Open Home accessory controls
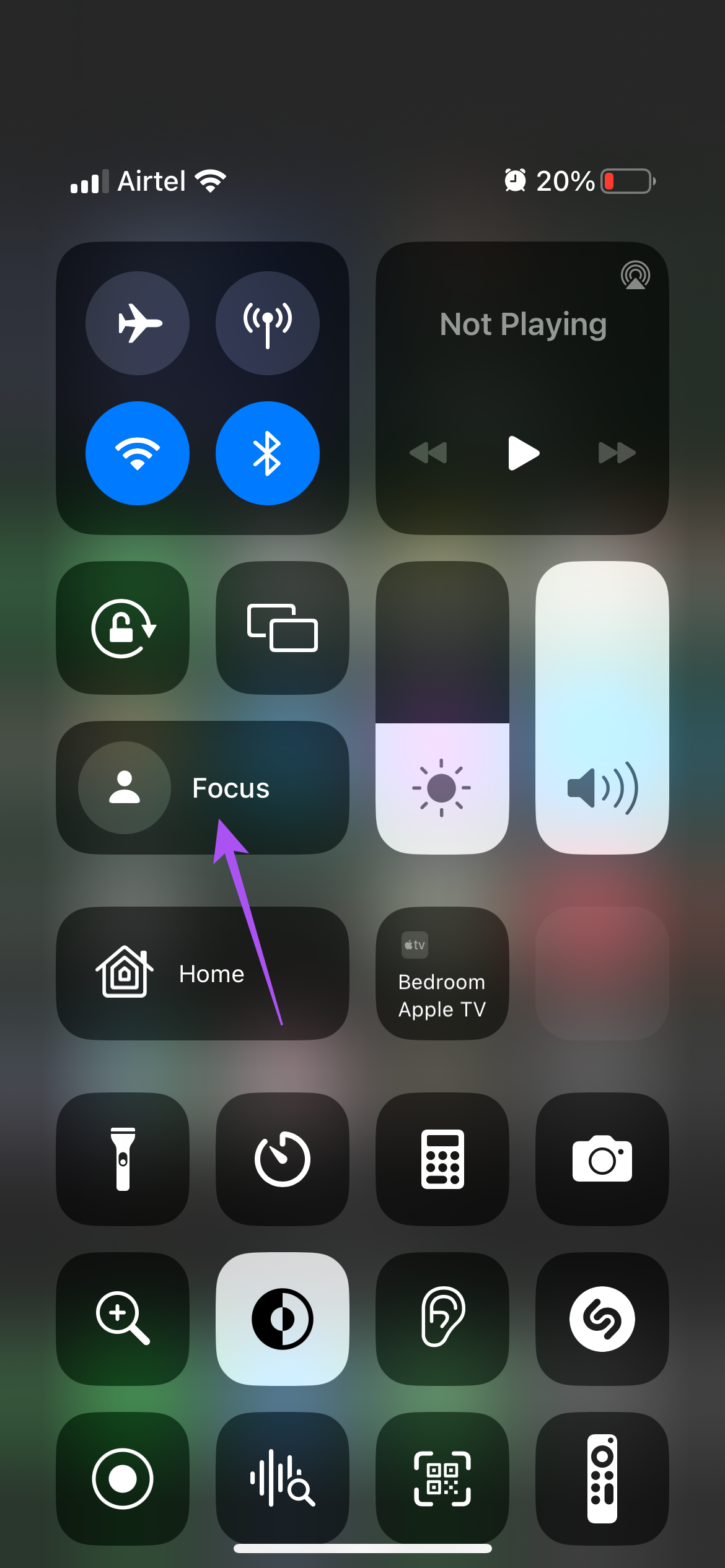 204,973
